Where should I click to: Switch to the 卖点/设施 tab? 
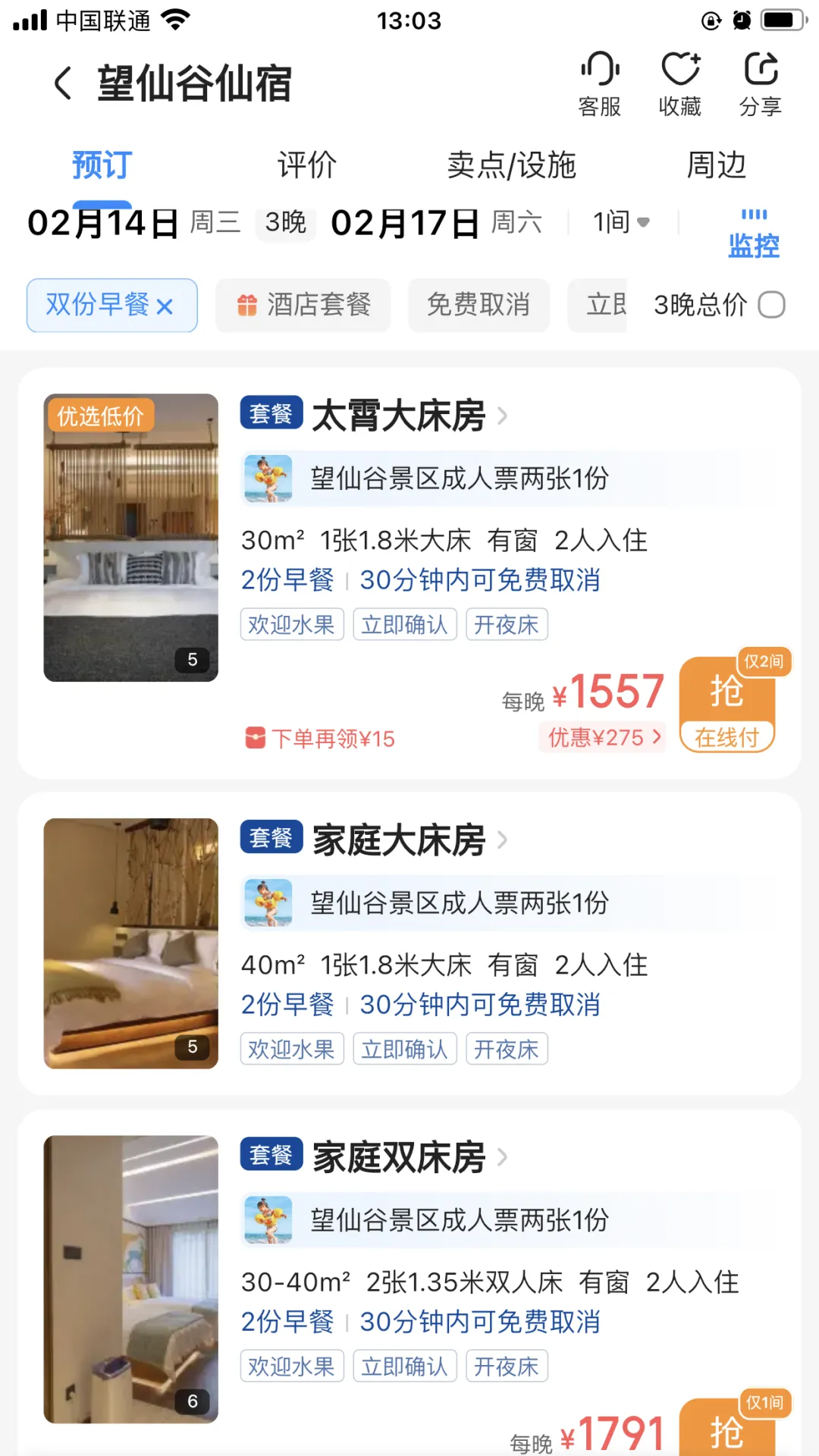pyautogui.click(x=511, y=165)
